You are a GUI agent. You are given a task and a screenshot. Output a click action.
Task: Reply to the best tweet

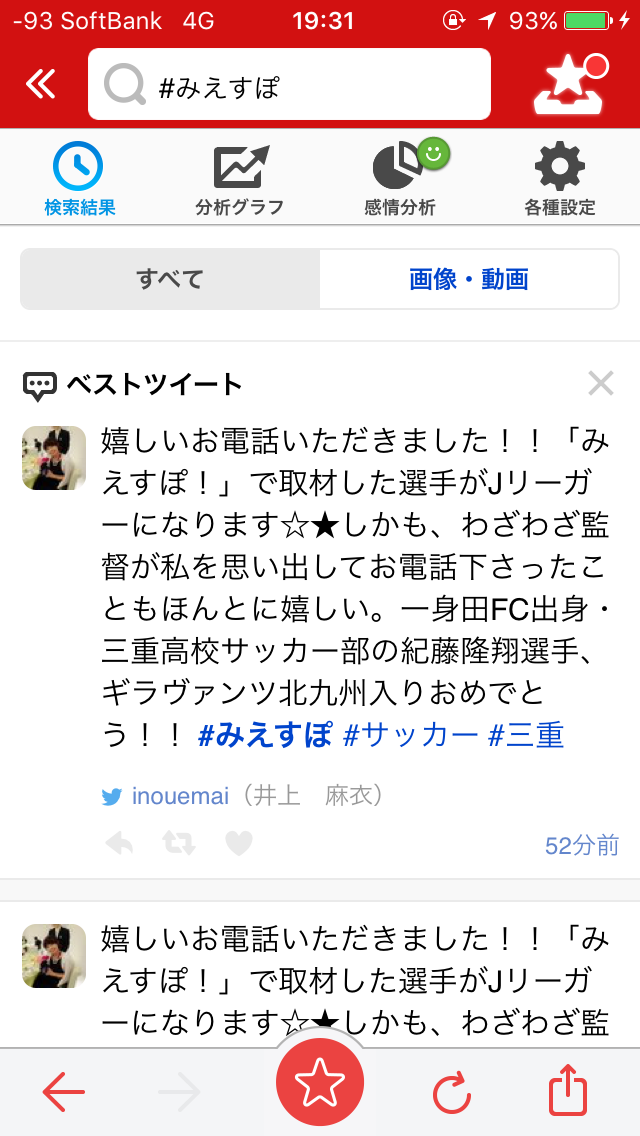(119, 845)
